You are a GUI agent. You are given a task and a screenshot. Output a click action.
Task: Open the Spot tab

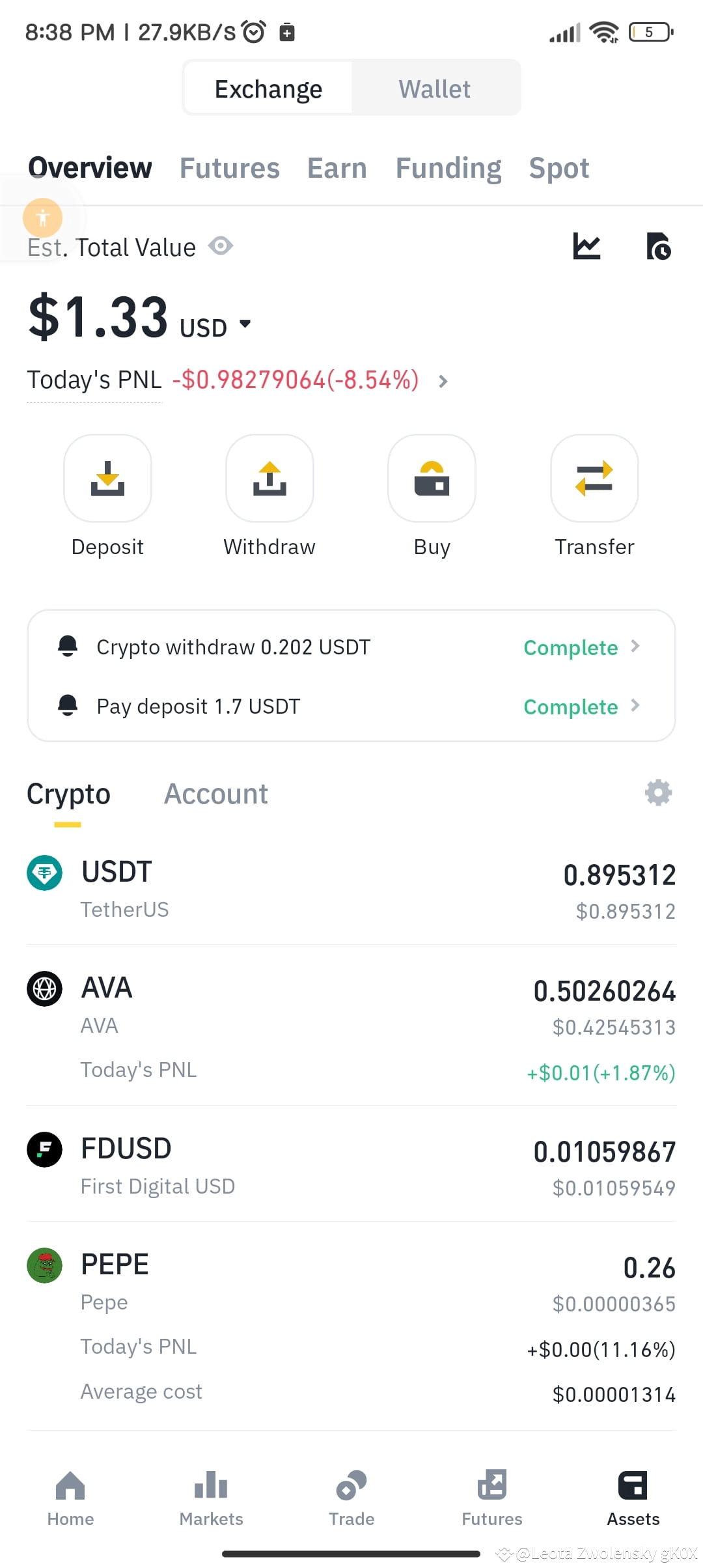click(558, 167)
